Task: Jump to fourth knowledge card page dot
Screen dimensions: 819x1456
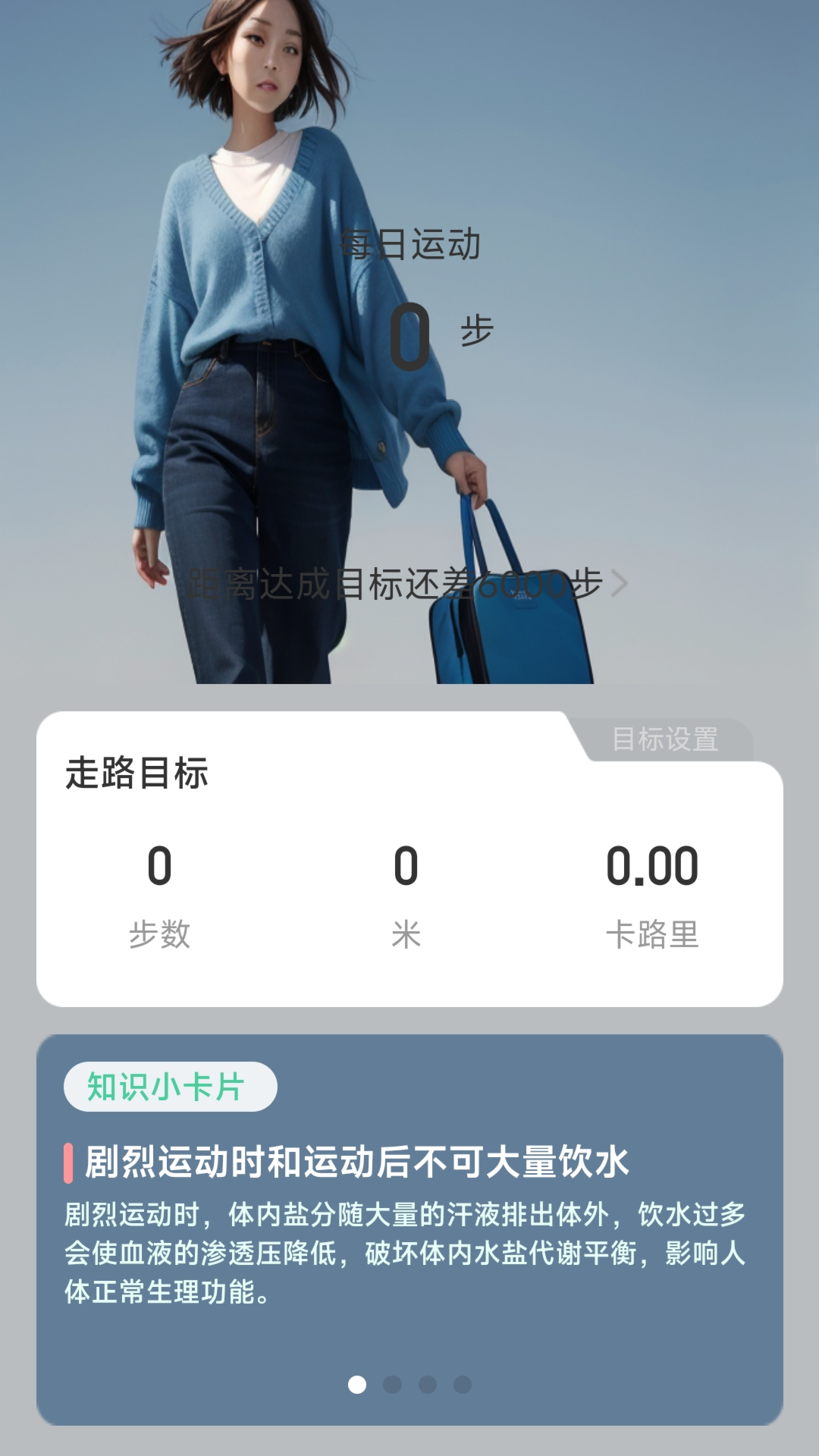Action: 463,1385
